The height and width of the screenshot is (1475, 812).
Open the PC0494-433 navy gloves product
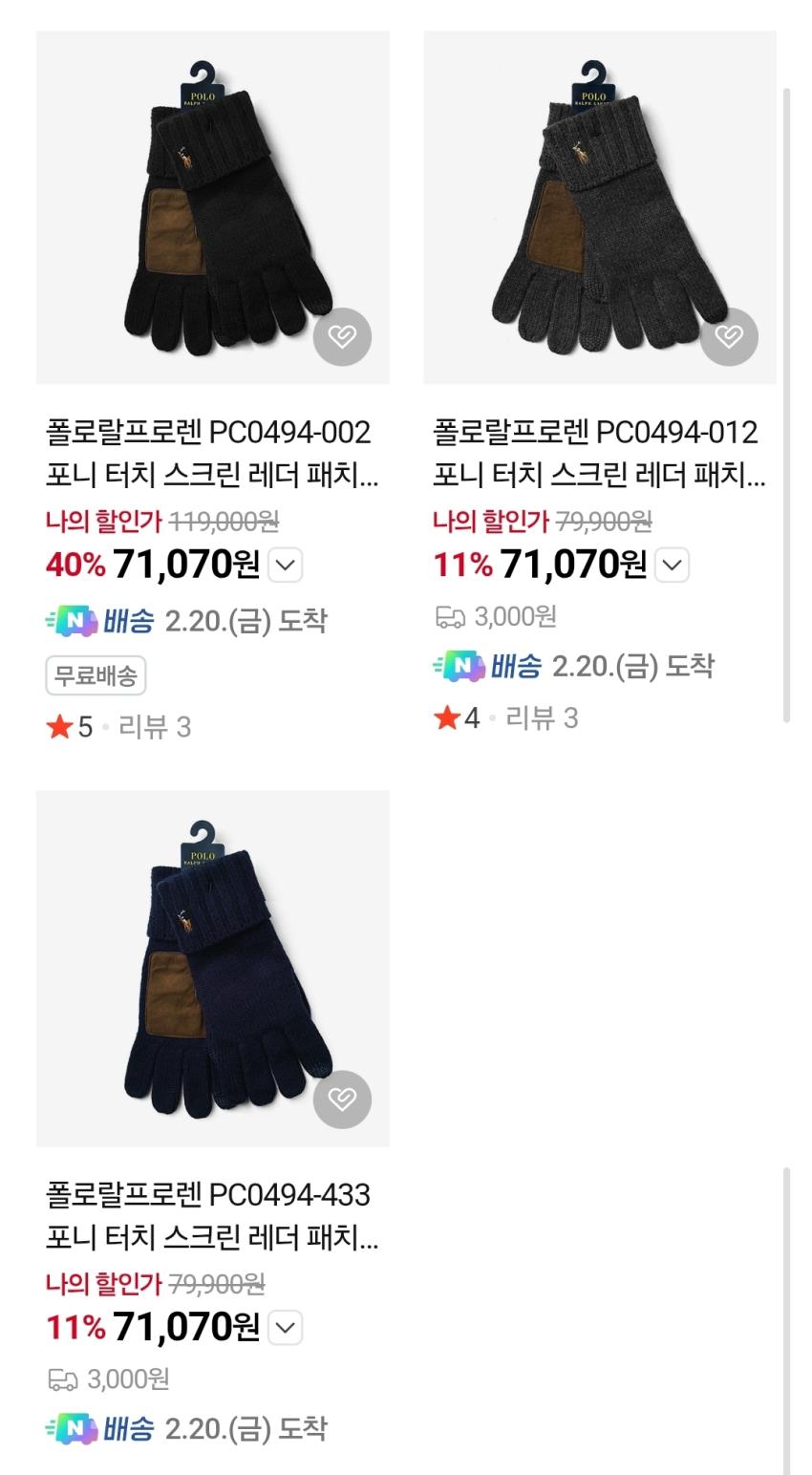click(x=212, y=968)
